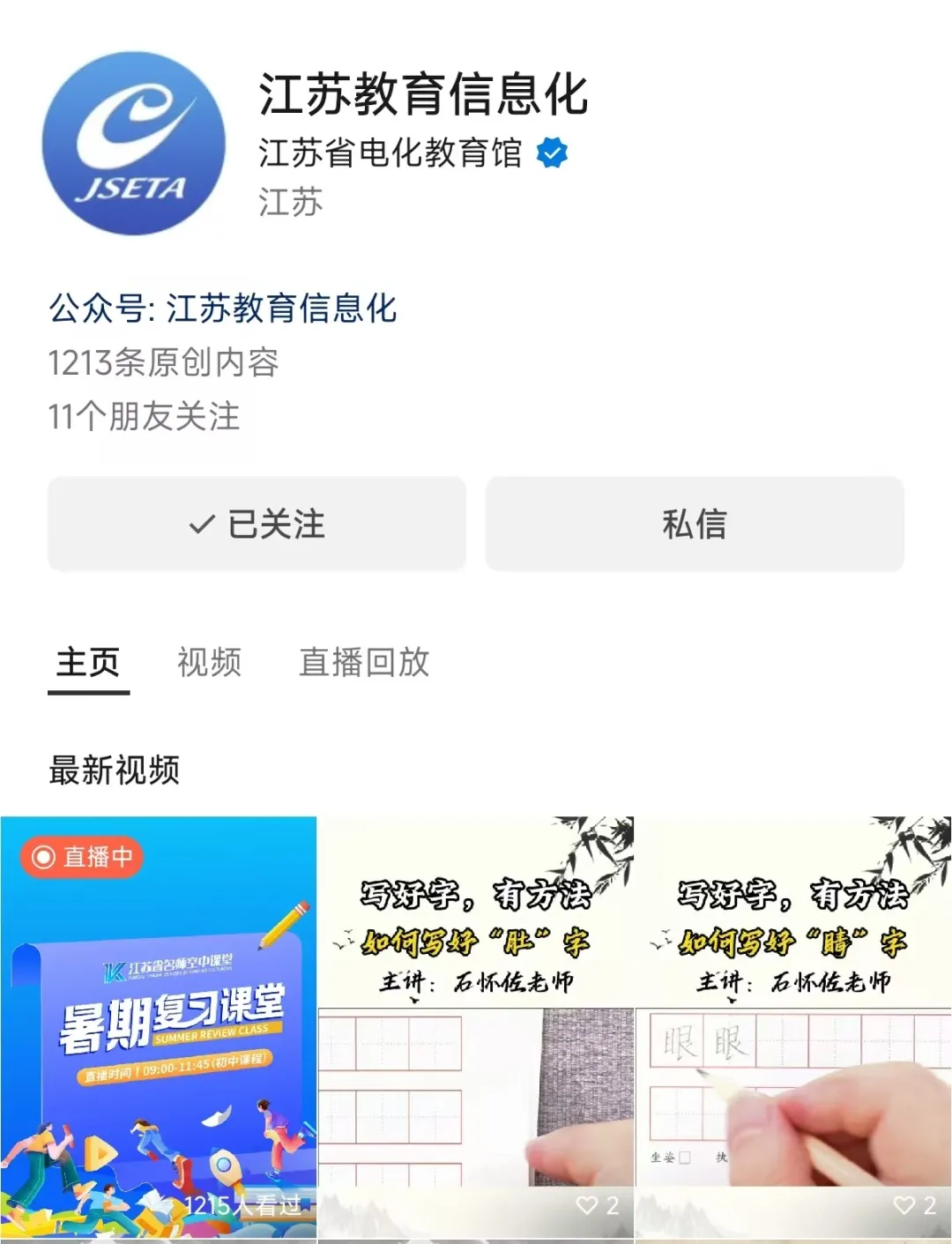View the JSETA profile avatar
952x1244 pixels.
tap(134, 144)
